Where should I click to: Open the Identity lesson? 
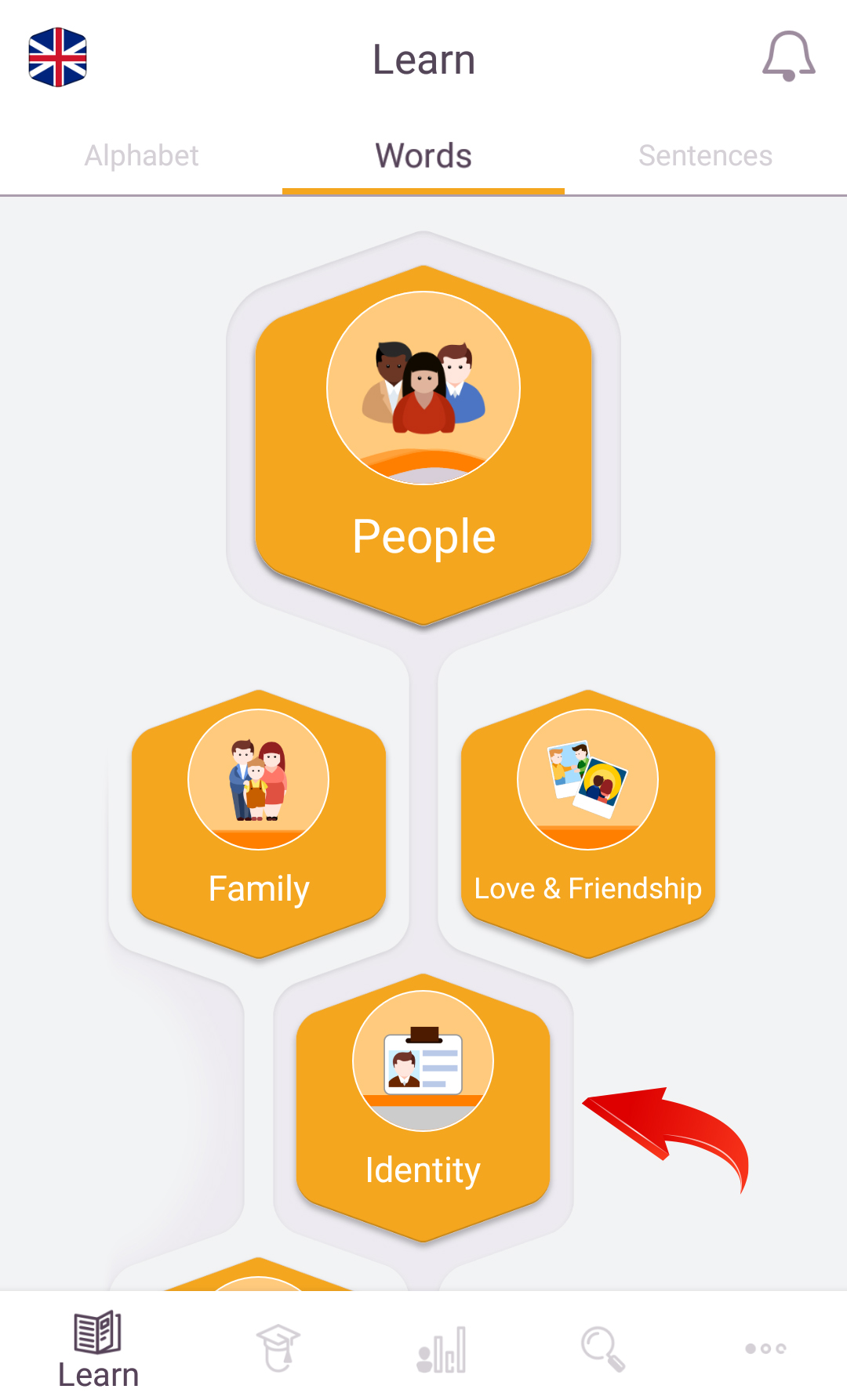(x=423, y=1107)
